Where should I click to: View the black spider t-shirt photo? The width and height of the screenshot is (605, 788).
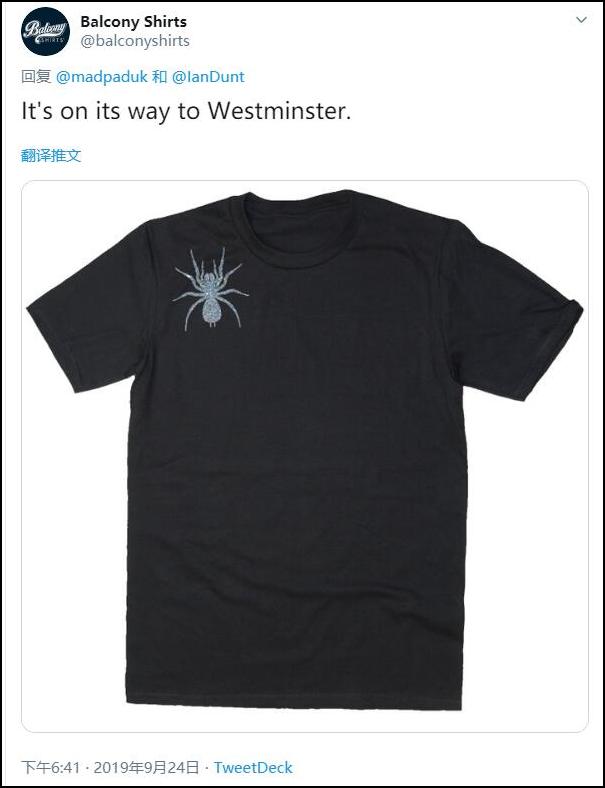302,455
